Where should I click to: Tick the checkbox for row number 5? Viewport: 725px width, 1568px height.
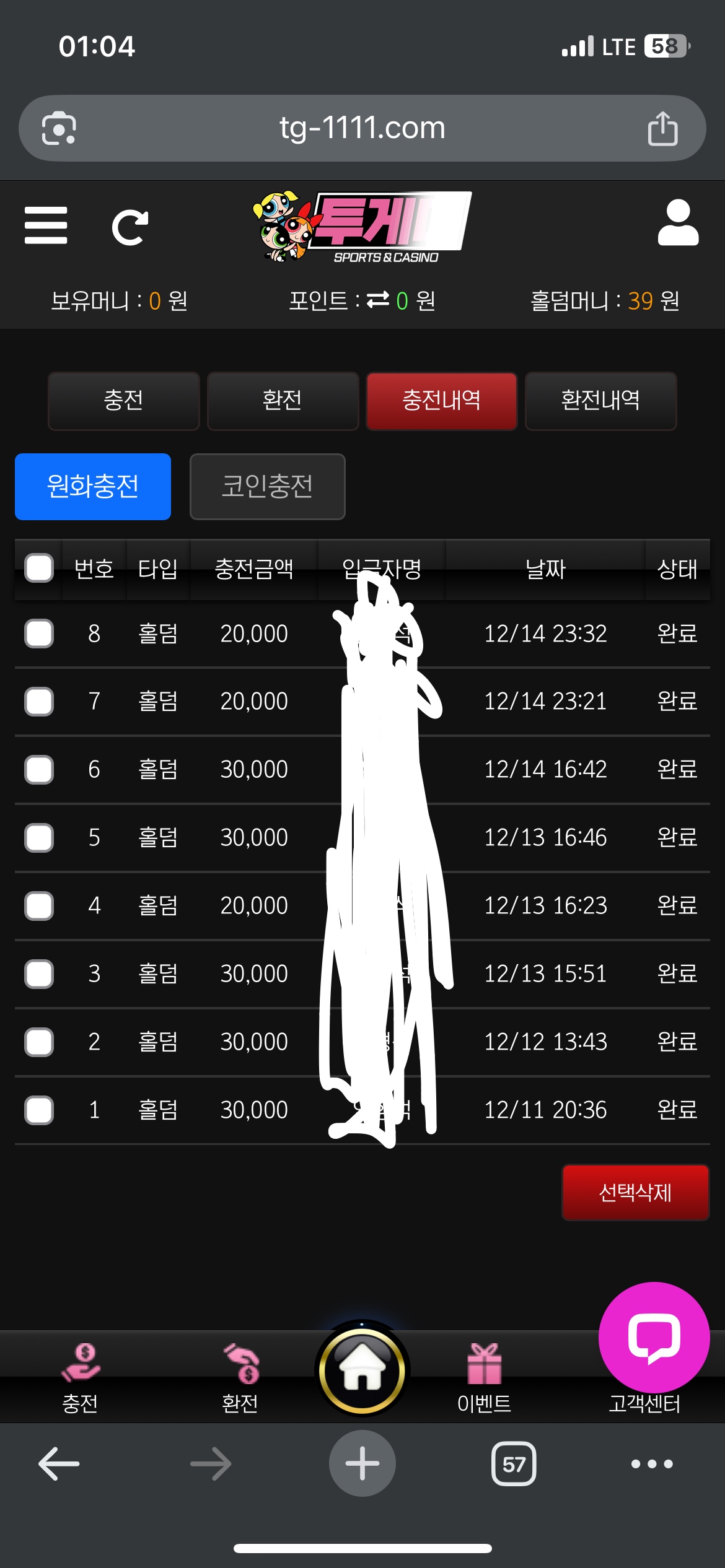tap(39, 838)
